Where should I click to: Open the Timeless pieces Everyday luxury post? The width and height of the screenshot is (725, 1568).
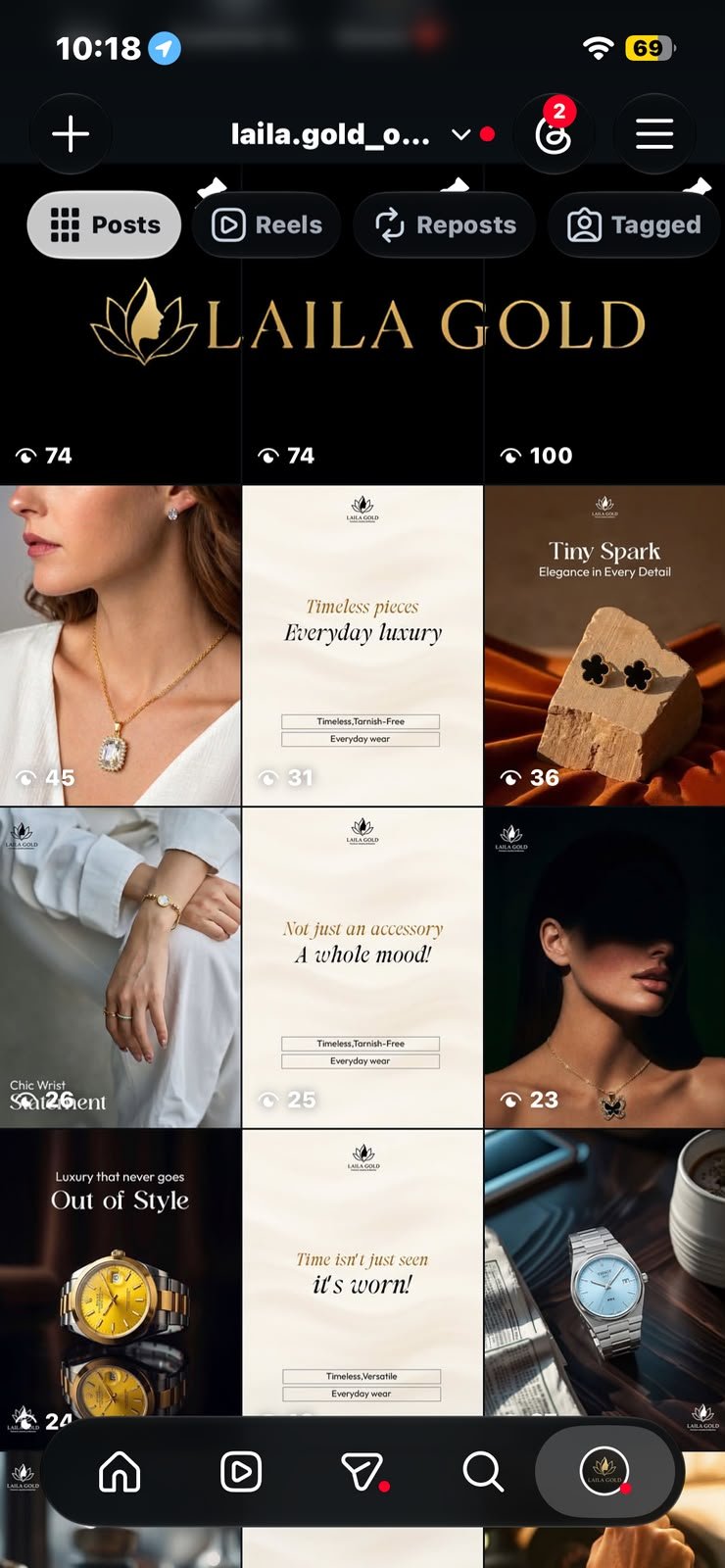pyautogui.click(x=362, y=646)
